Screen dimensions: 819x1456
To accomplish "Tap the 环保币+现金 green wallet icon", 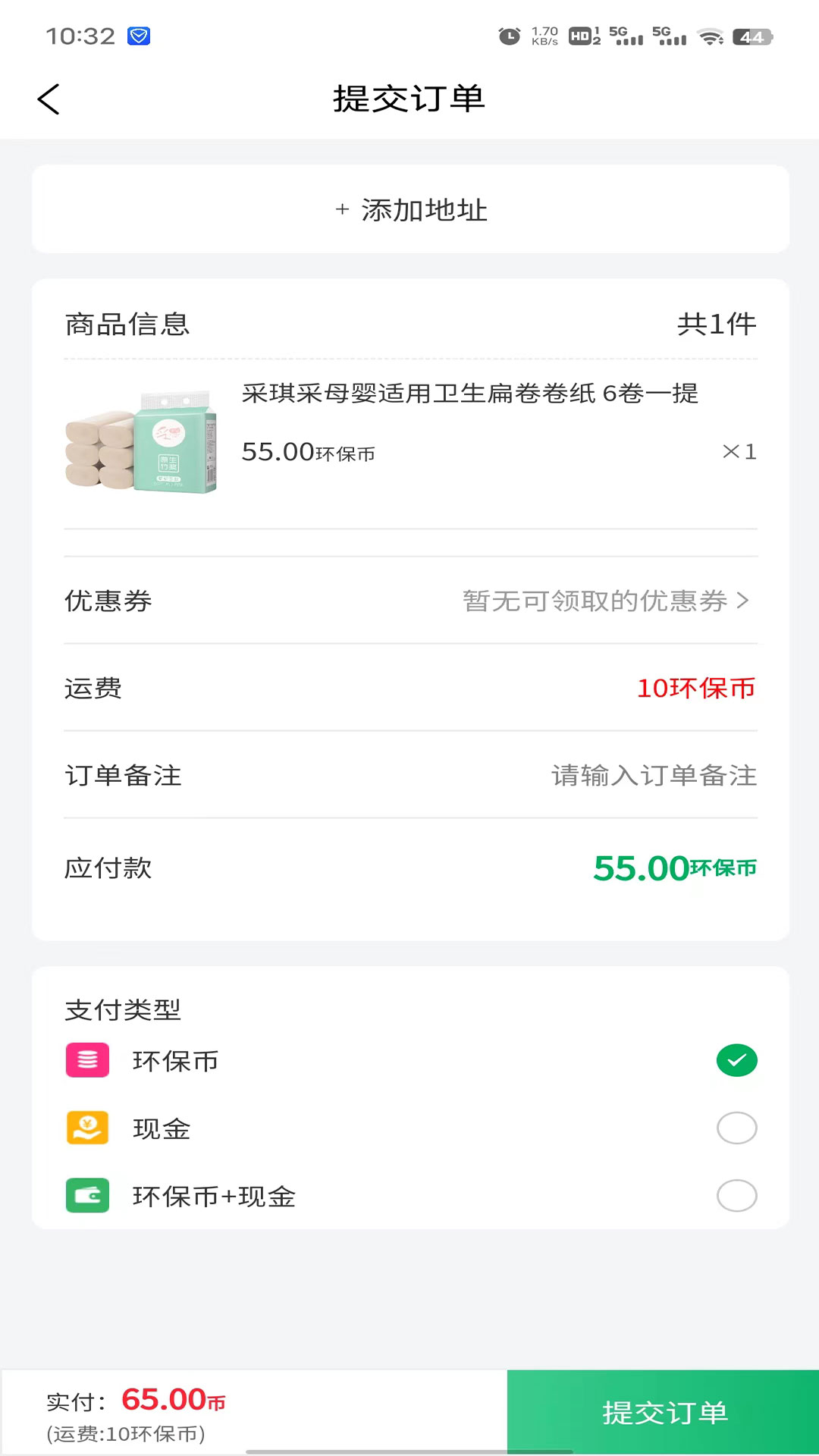I will 87,1197.
